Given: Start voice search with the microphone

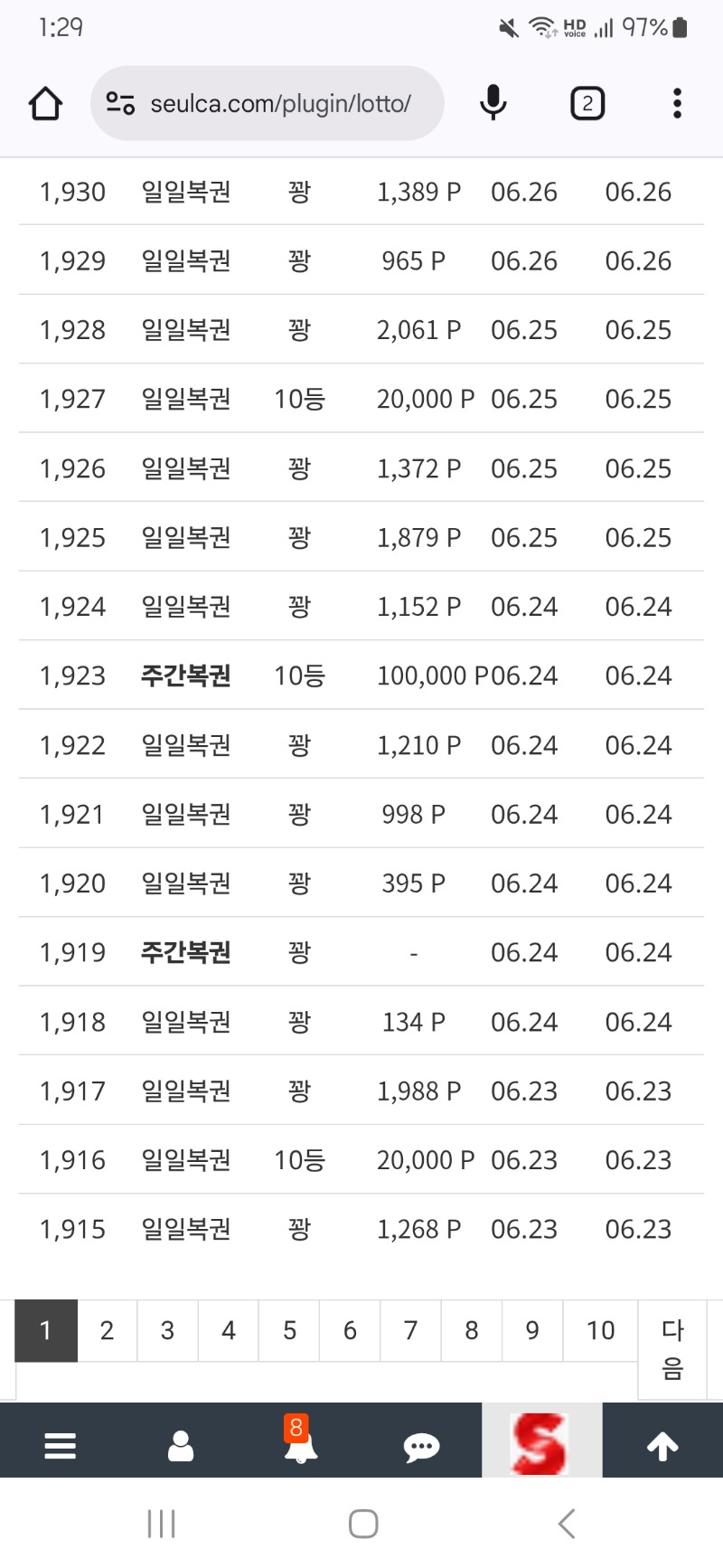Looking at the screenshot, I should point(493,103).
